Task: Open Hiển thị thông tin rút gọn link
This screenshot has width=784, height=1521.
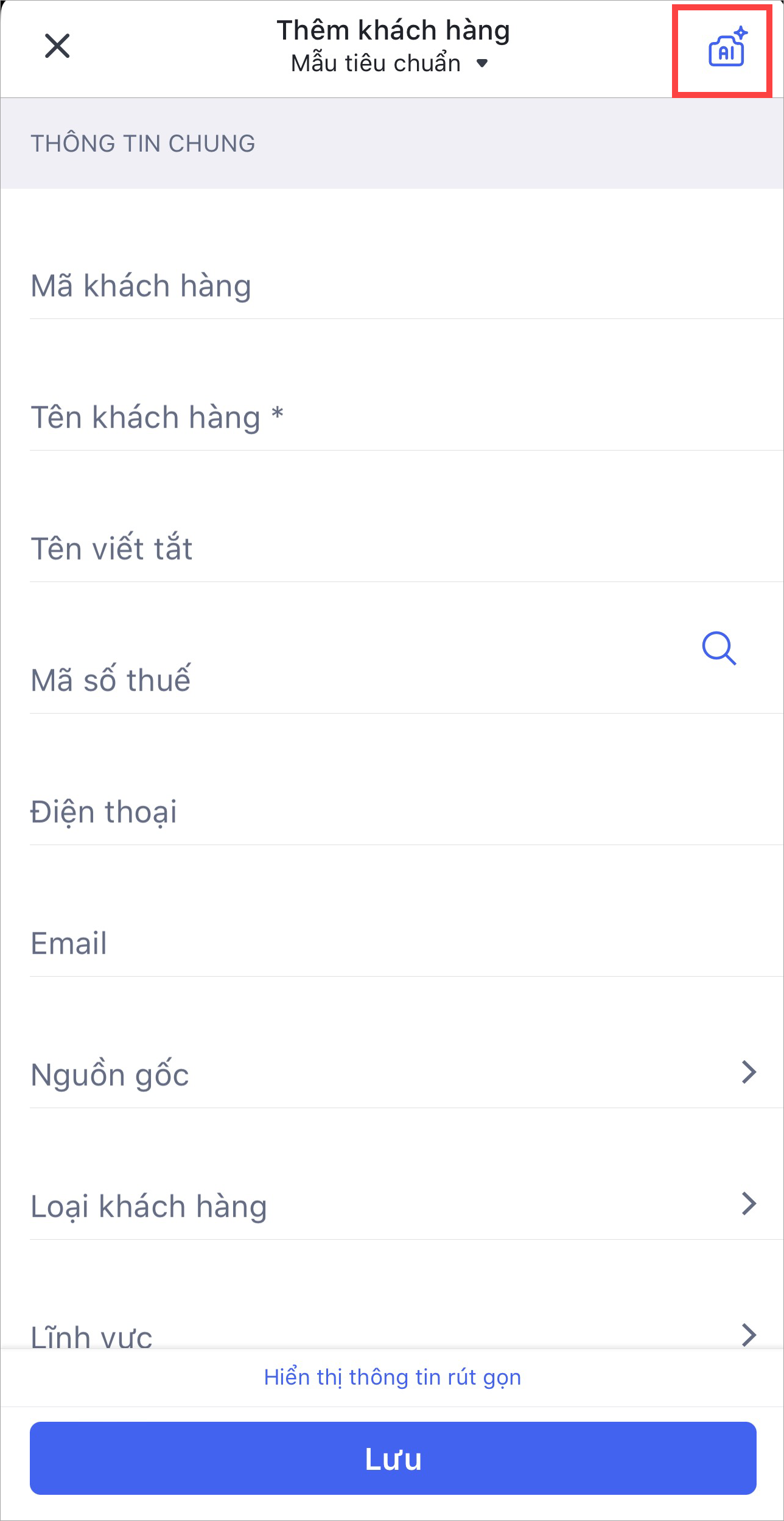Action: click(x=392, y=1376)
